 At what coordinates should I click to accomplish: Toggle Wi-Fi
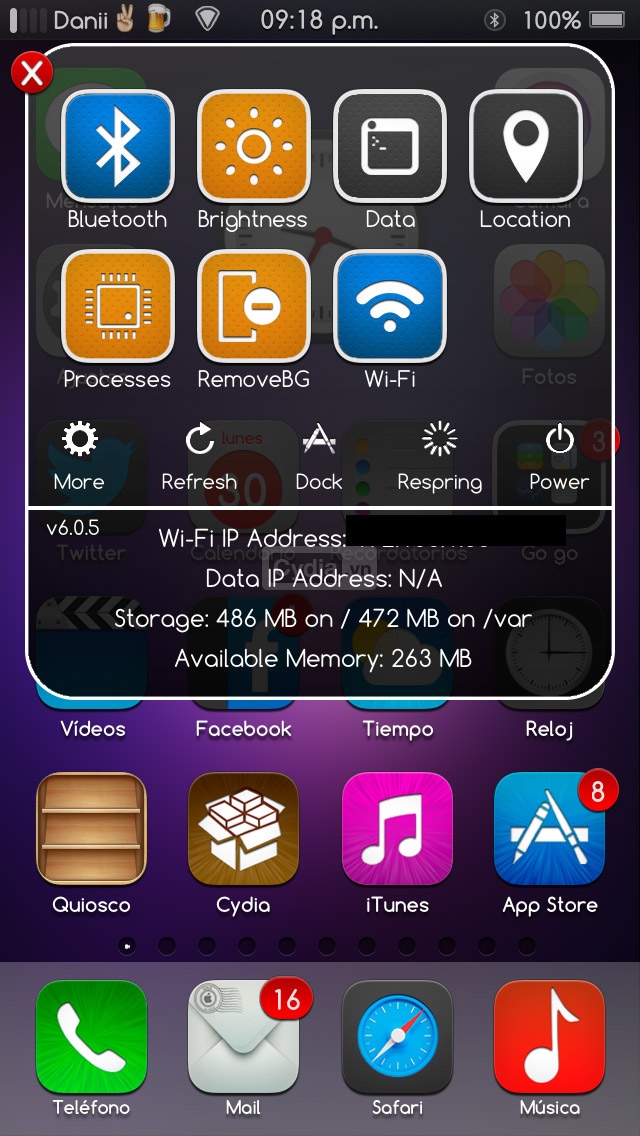click(x=389, y=306)
